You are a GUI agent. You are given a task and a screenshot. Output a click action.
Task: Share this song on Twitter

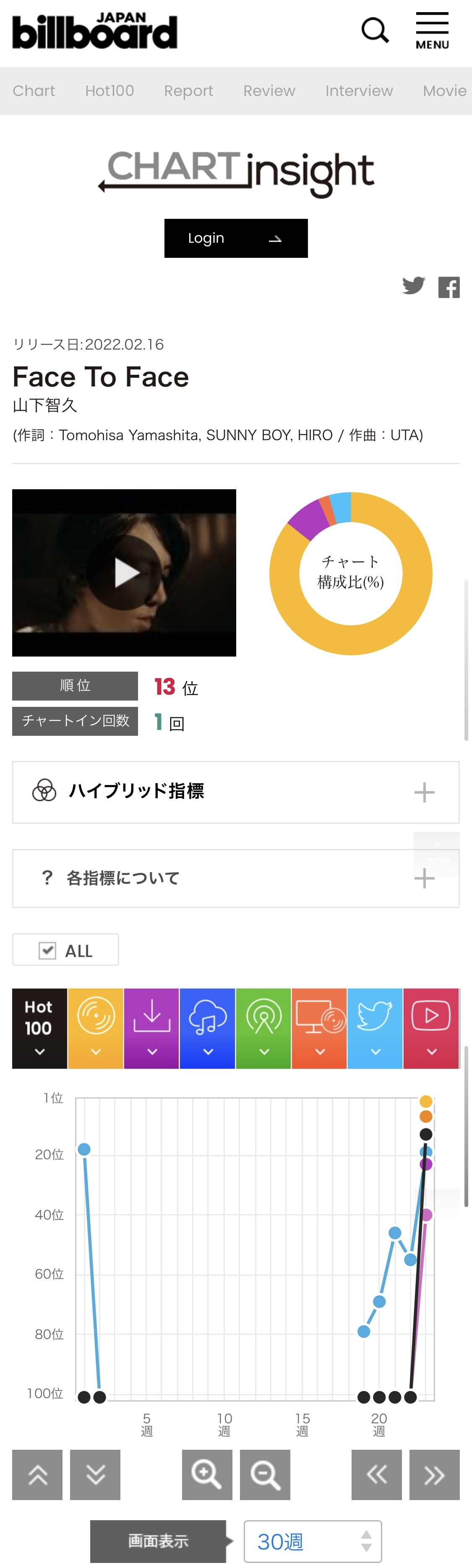click(x=414, y=286)
